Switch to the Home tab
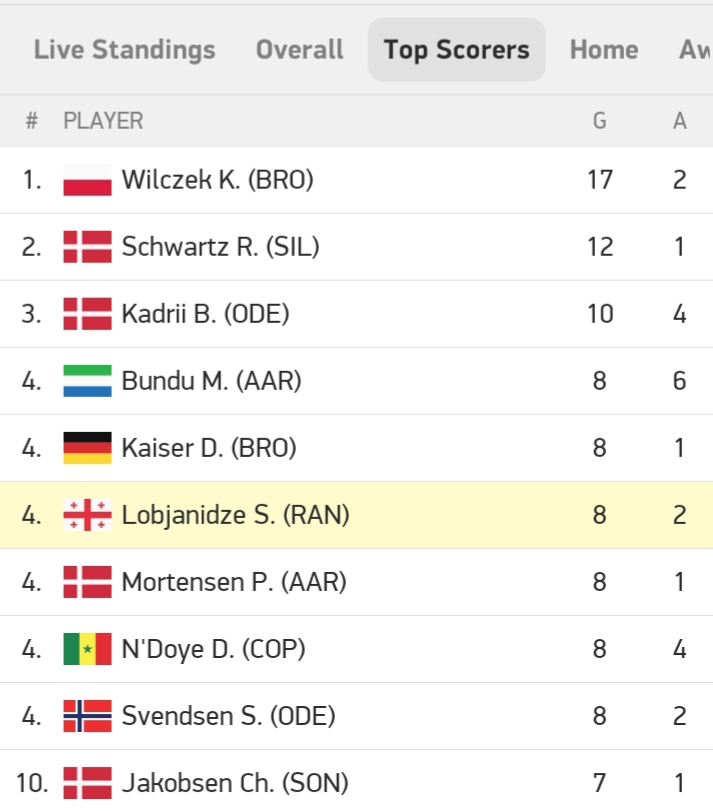Viewport: 713px width, 811px height. (604, 50)
